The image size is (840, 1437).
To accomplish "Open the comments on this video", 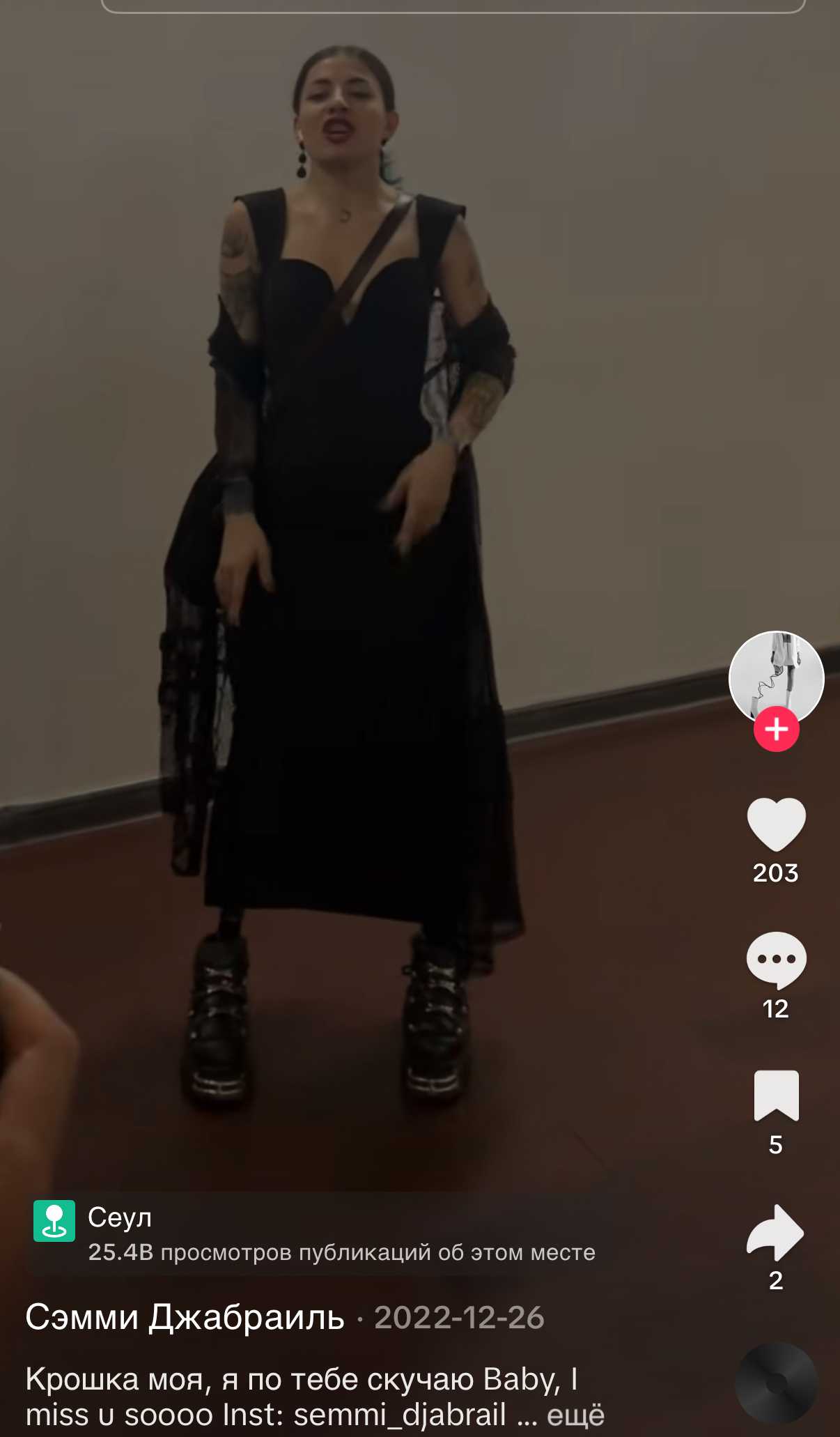I will (776, 960).
